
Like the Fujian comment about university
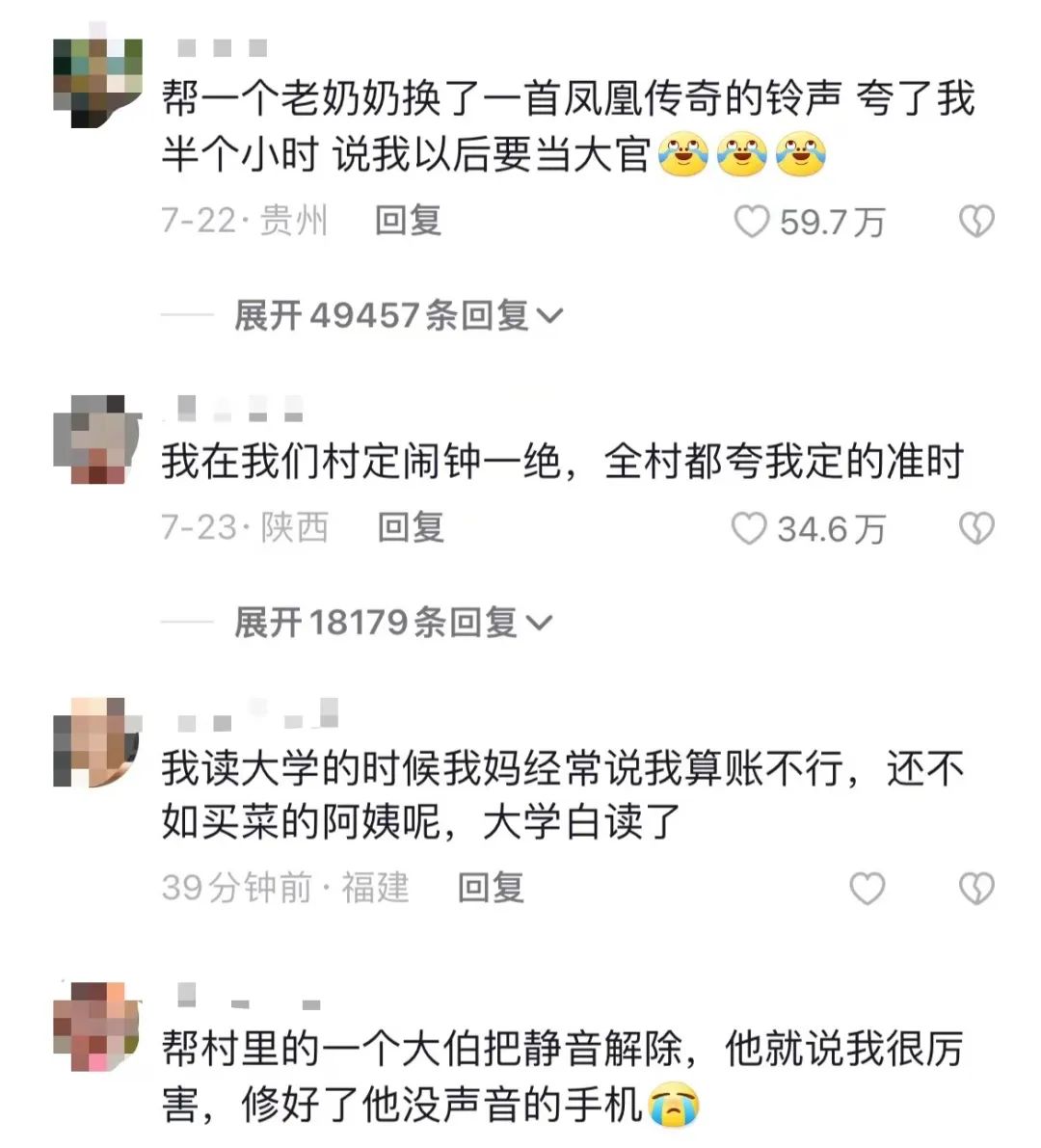click(x=867, y=888)
